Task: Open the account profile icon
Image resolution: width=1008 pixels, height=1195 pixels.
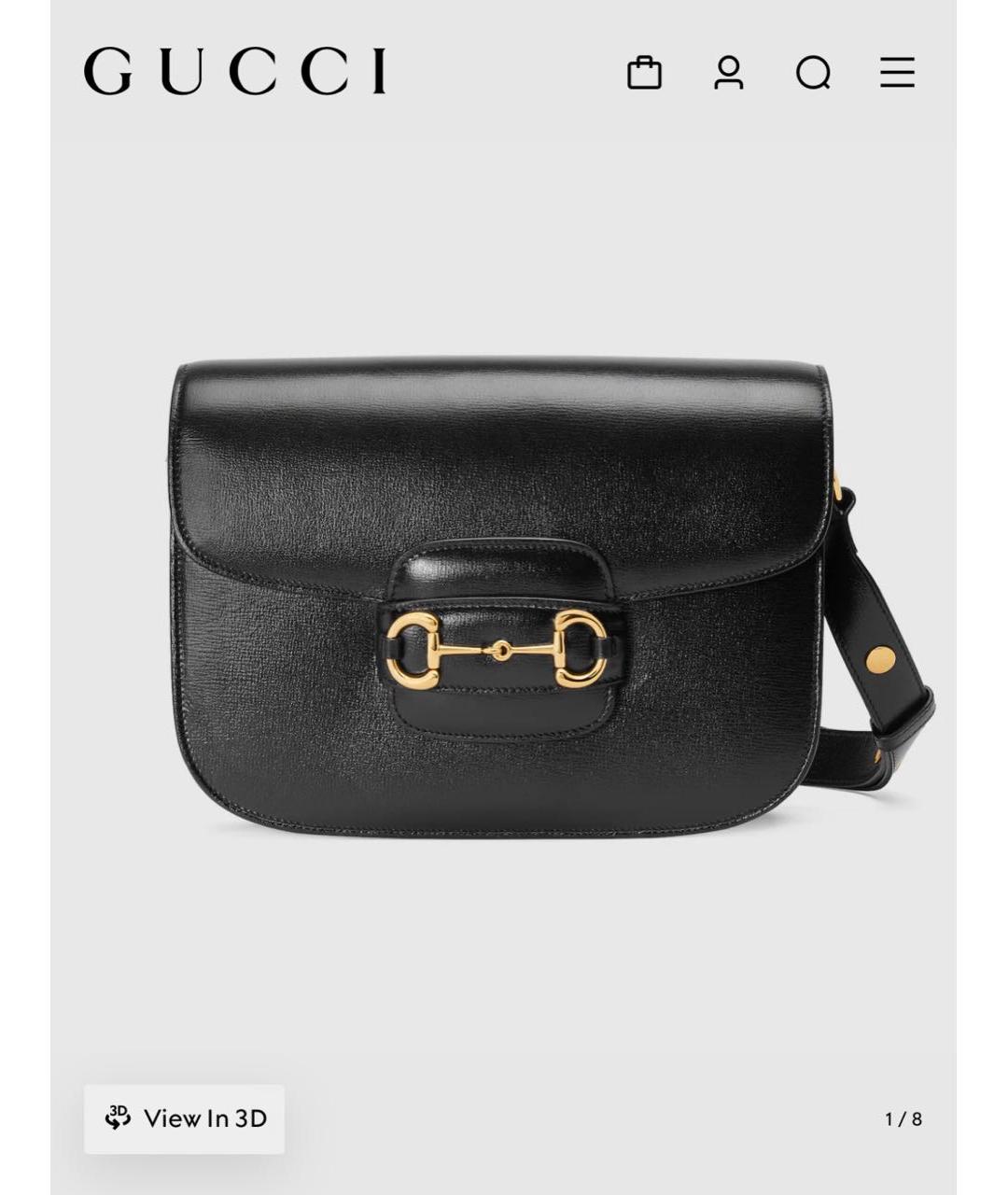Action: click(728, 73)
